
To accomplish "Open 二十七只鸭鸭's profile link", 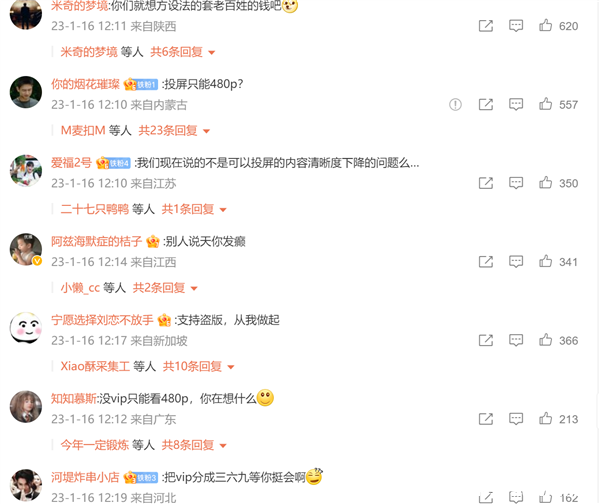I will point(94,209).
